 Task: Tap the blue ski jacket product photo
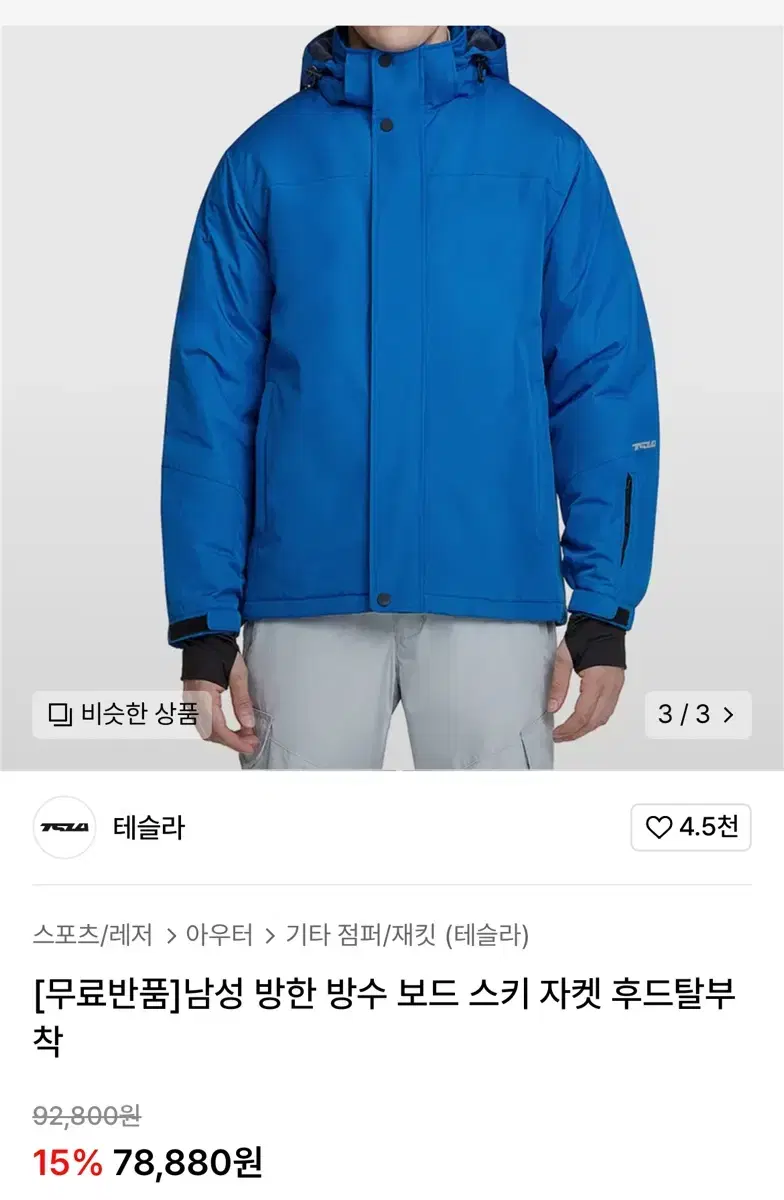tap(390, 350)
